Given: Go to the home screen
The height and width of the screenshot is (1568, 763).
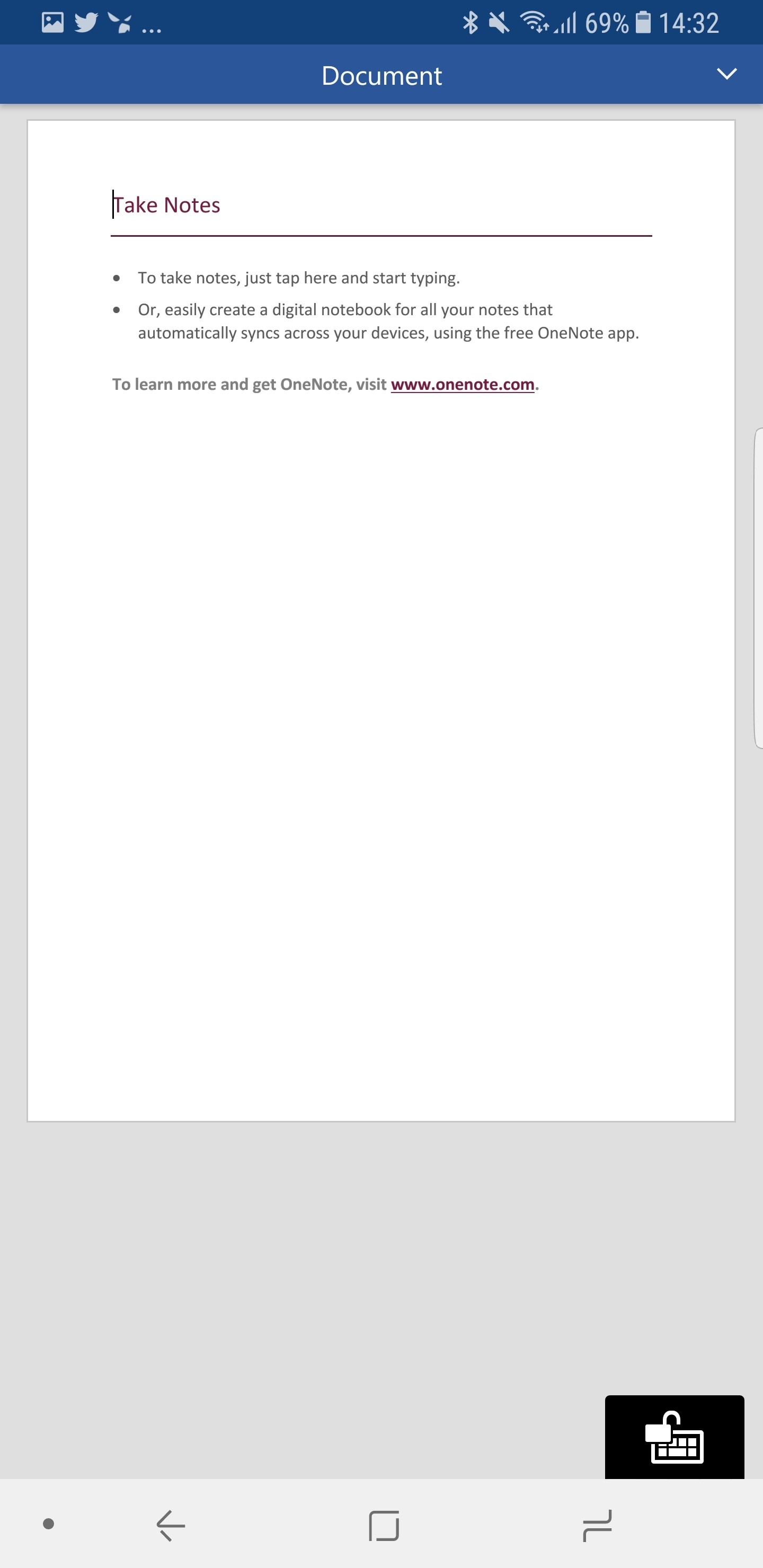Looking at the screenshot, I should click(384, 1526).
